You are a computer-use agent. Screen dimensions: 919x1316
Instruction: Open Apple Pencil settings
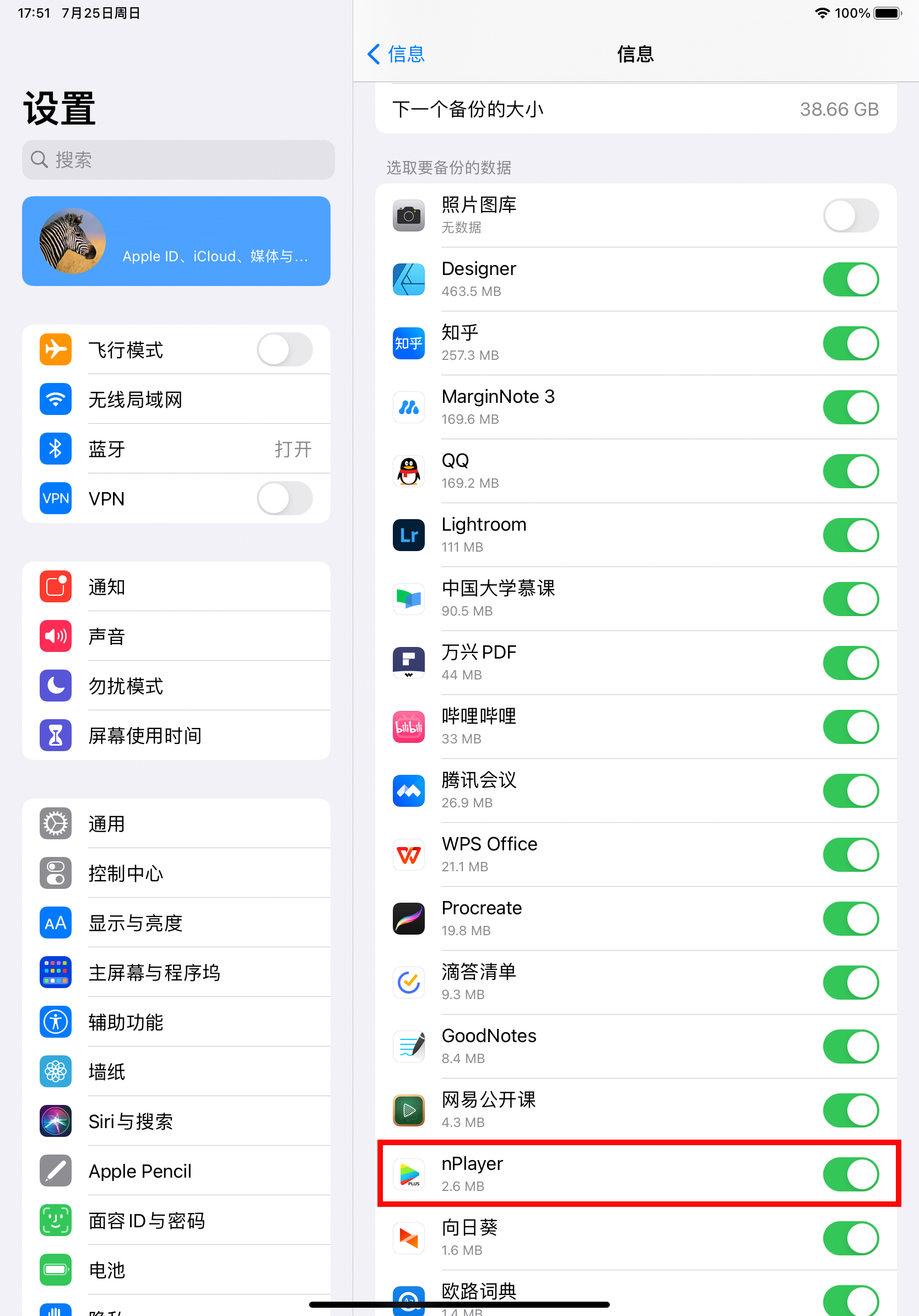click(176, 1171)
